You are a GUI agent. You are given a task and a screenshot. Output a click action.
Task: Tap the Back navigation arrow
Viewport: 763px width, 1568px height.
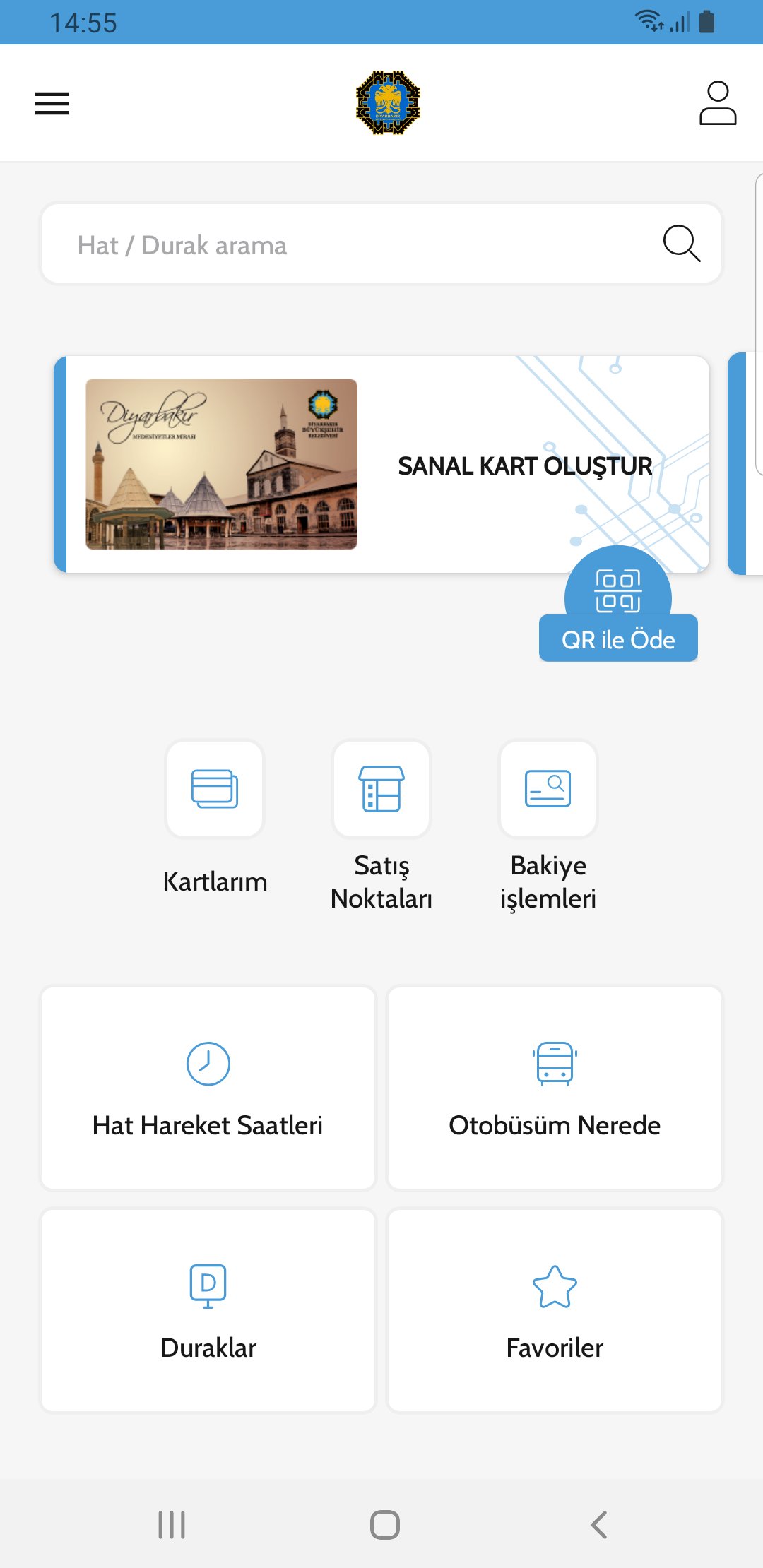(x=598, y=1524)
